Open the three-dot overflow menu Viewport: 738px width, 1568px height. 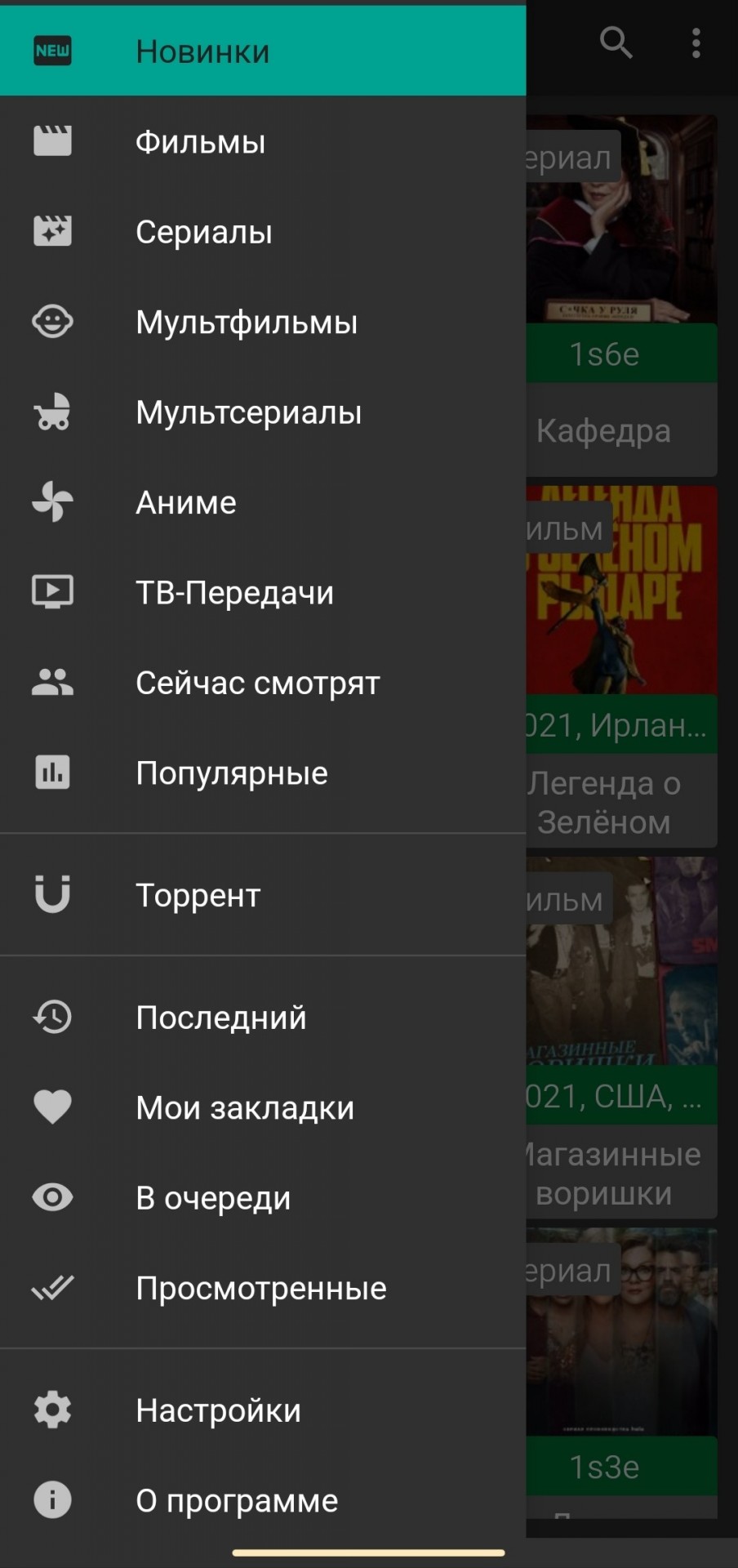click(696, 42)
